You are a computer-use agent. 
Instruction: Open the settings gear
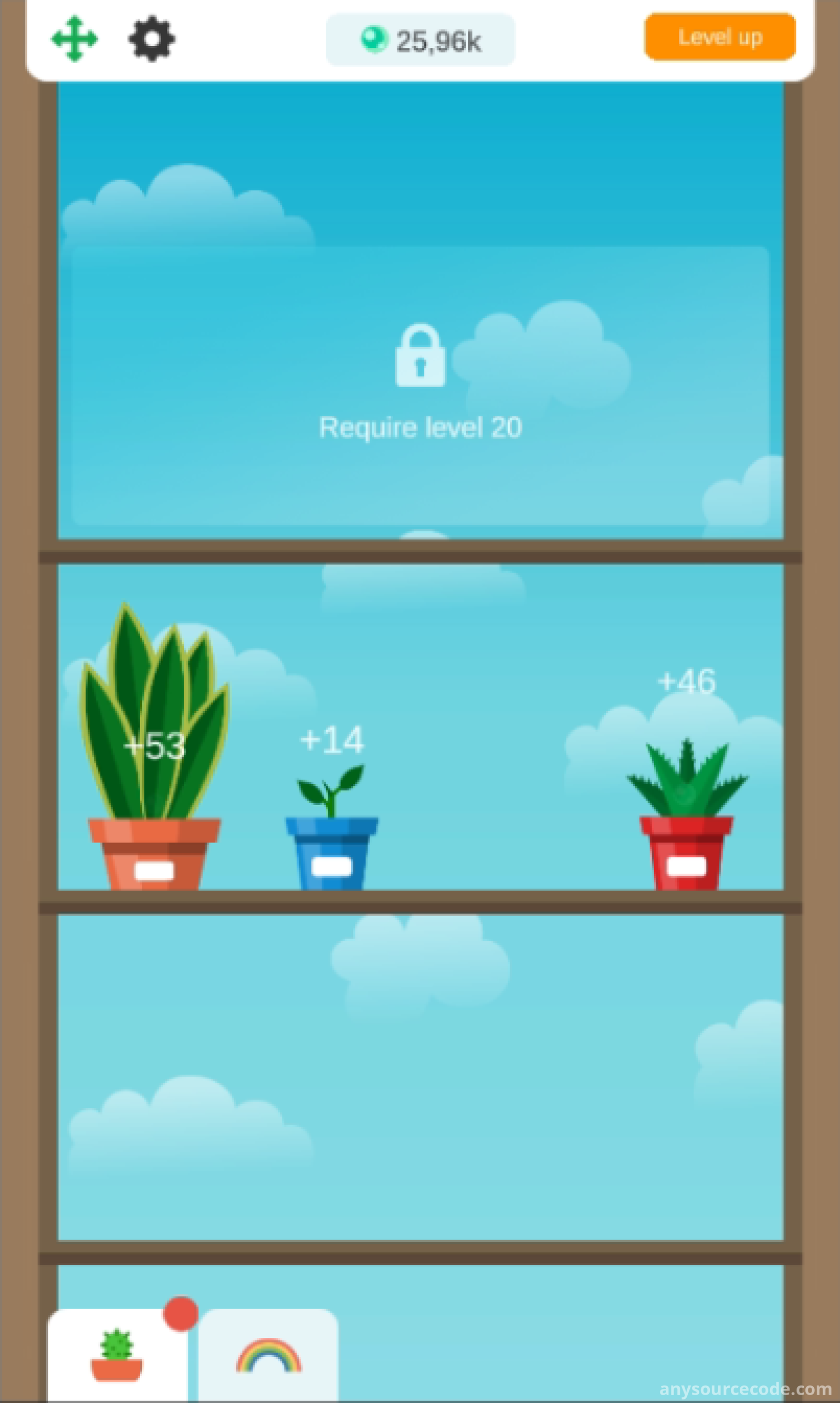tap(151, 39)
